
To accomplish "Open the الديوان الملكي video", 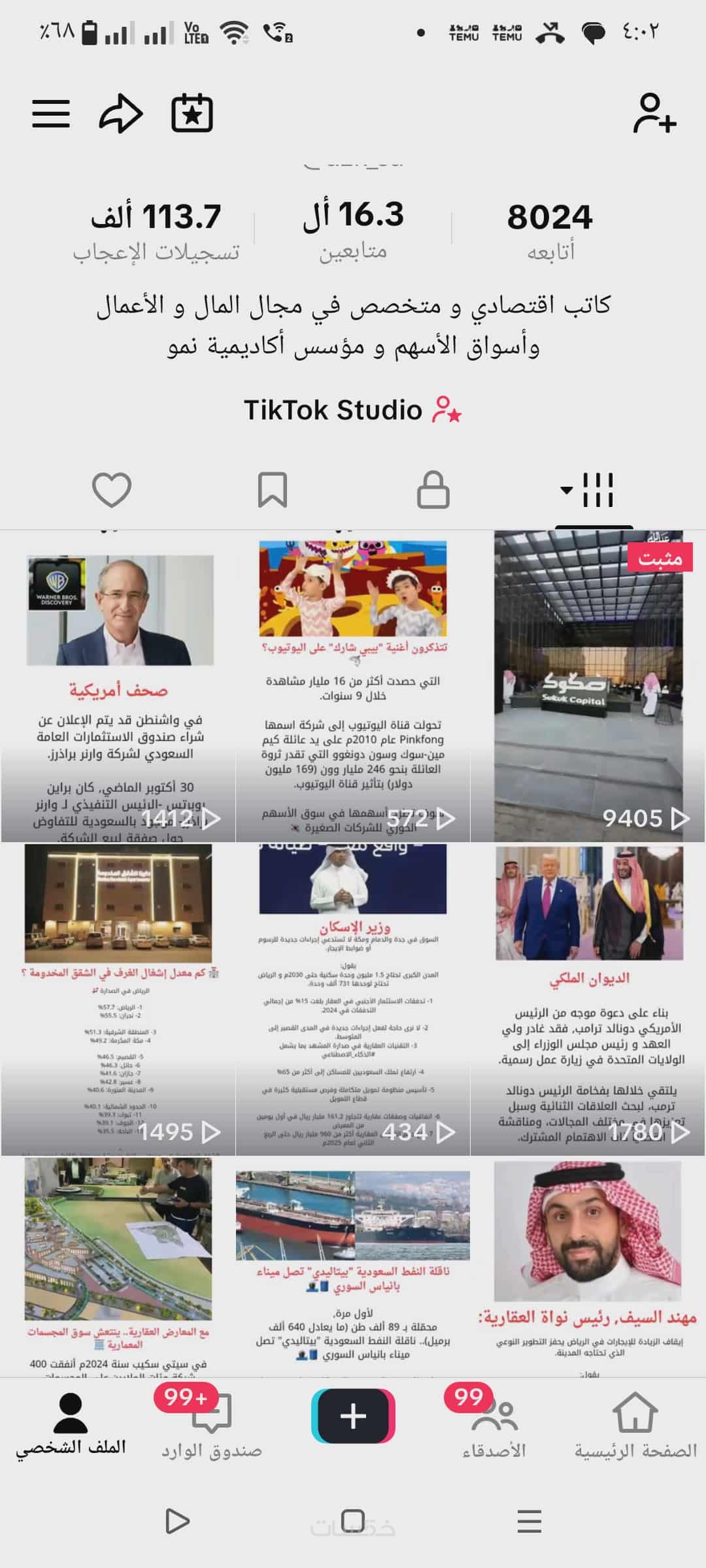I will click(588, 1000).
